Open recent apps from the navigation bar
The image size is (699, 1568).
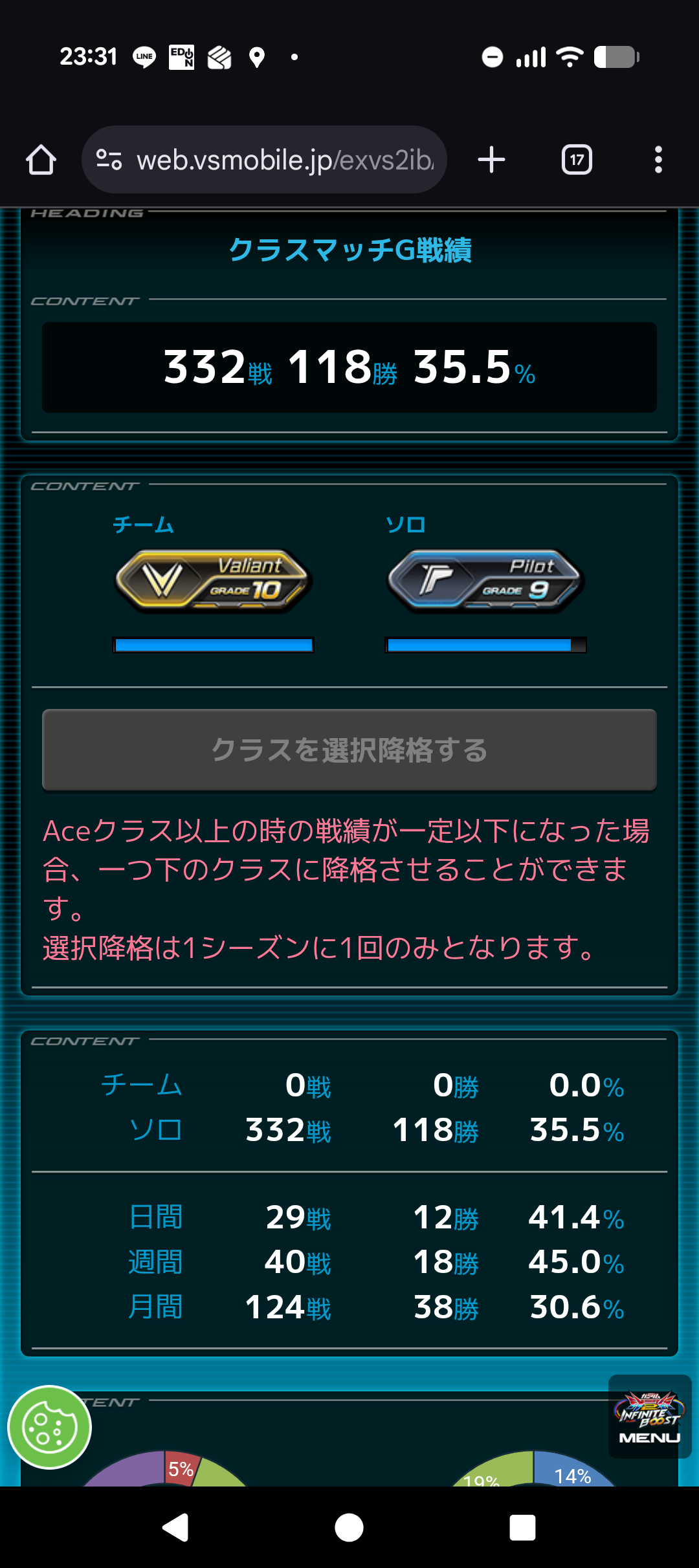(x=522, y=1528)
